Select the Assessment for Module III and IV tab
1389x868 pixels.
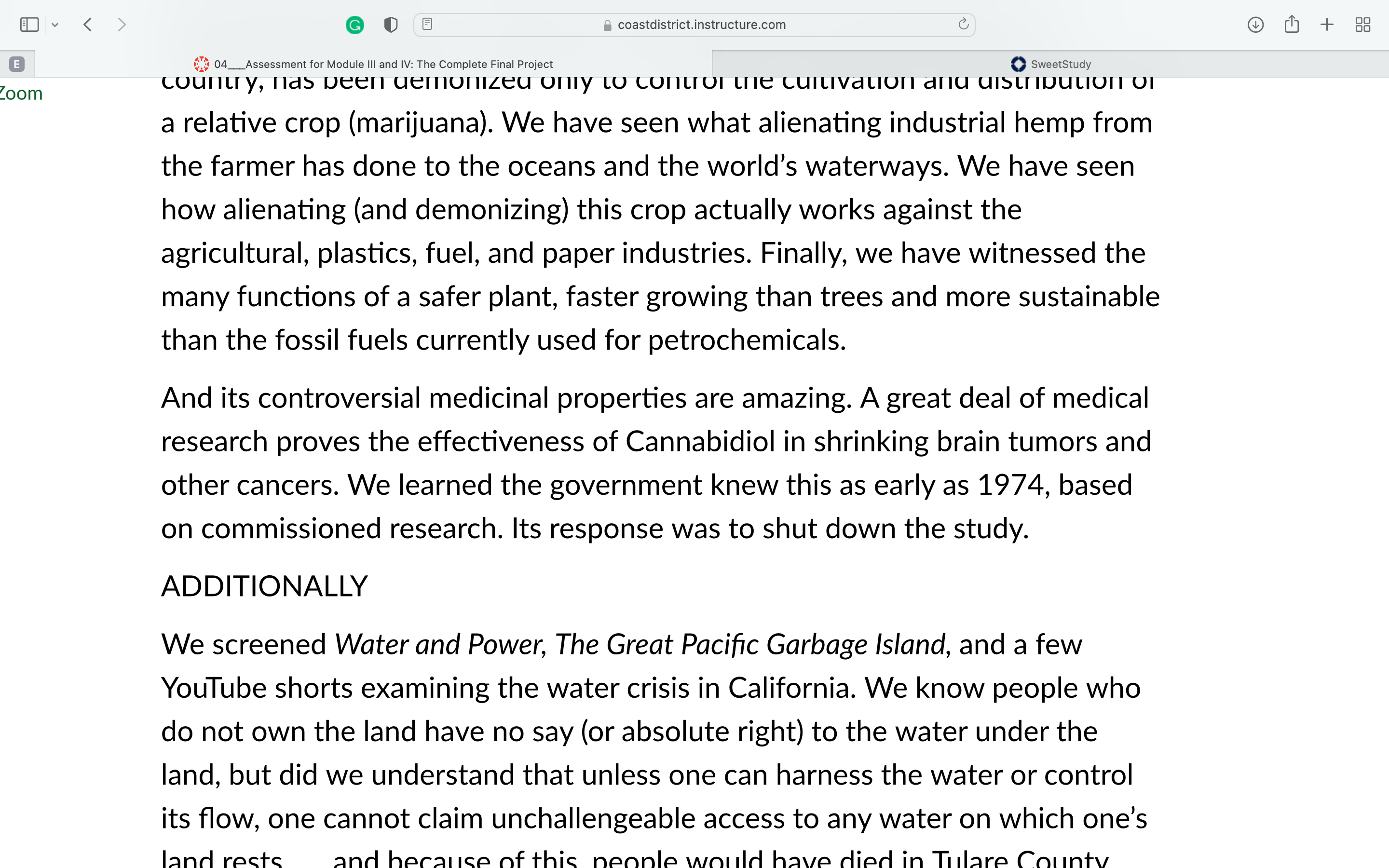pyautogui.click(x=373, y=64)
